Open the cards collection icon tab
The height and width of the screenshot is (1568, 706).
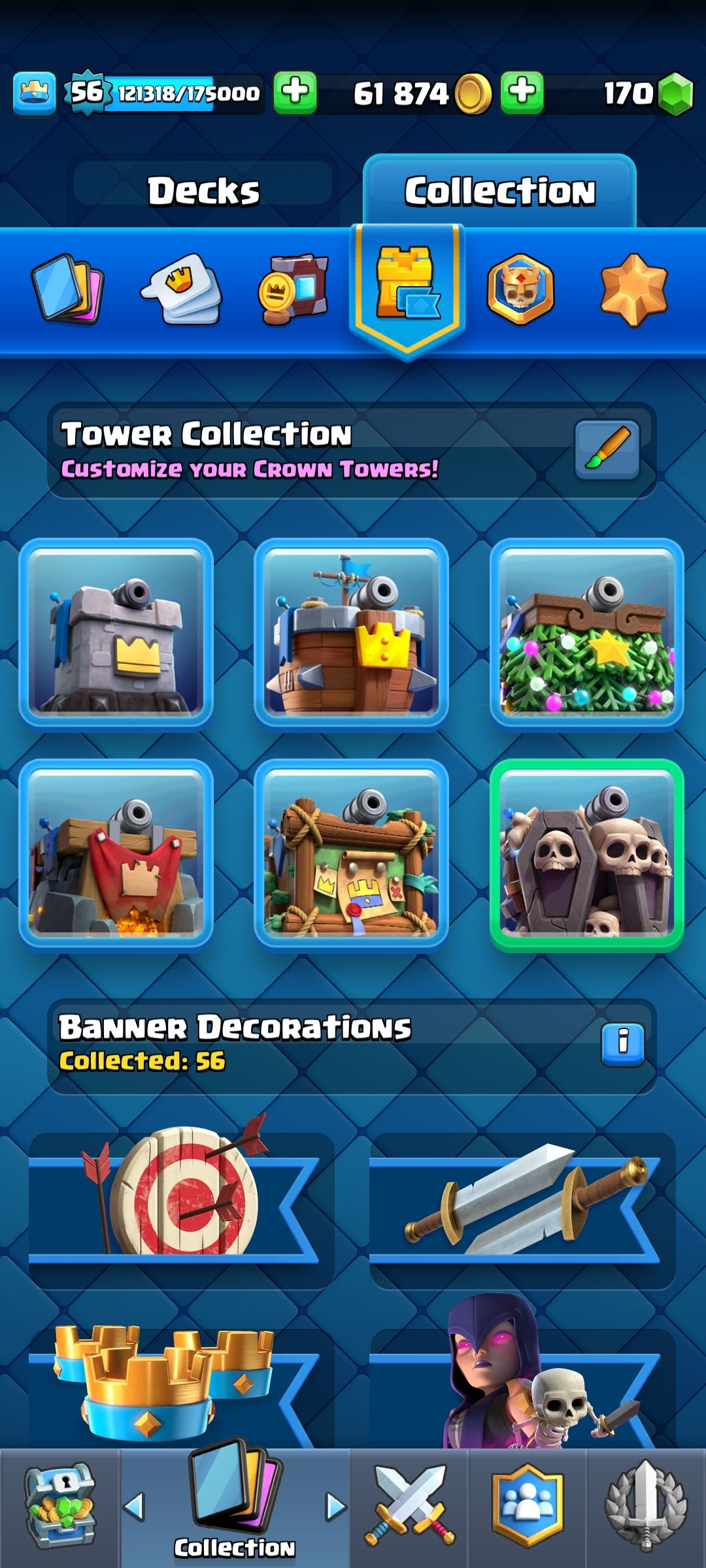pos(67,289)
